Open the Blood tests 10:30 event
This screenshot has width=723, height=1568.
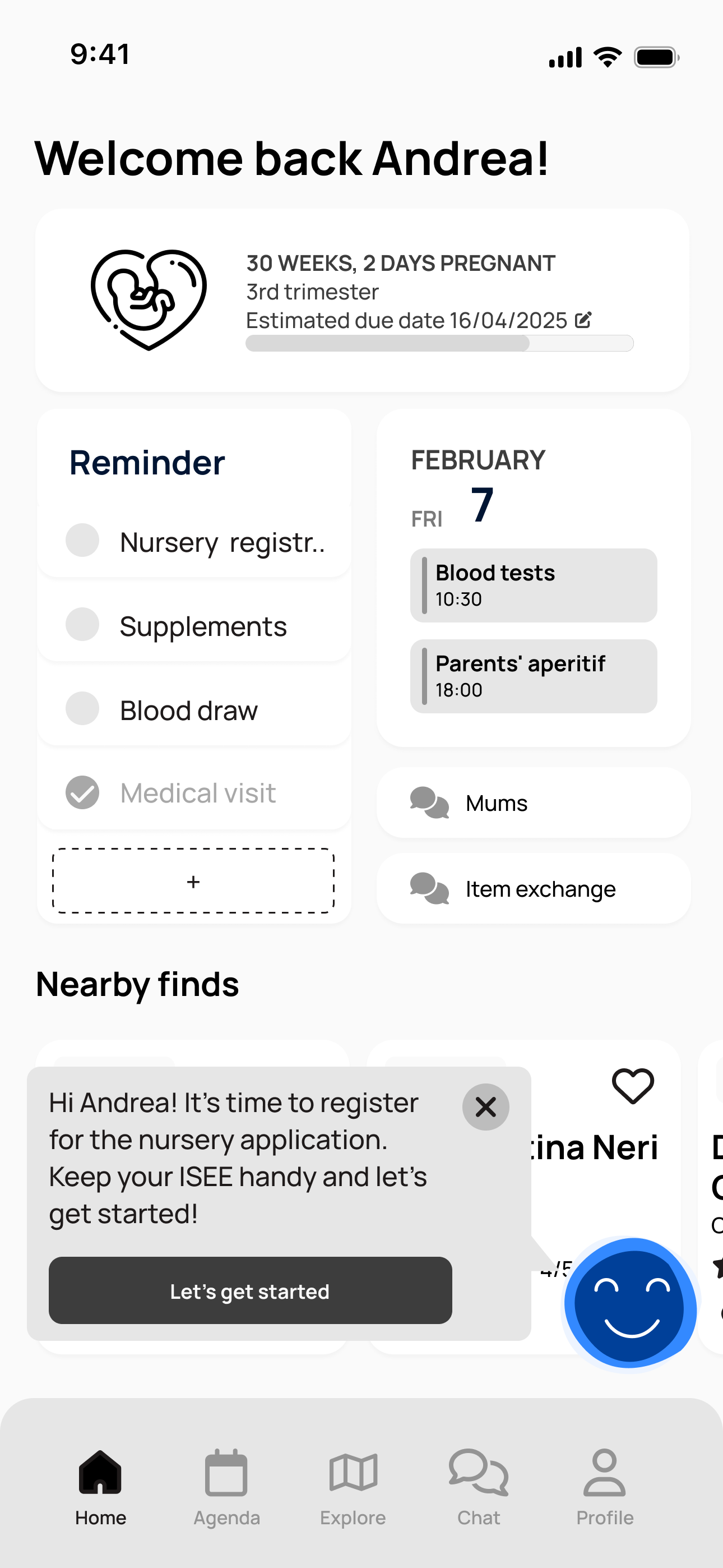tap(534, 585)
